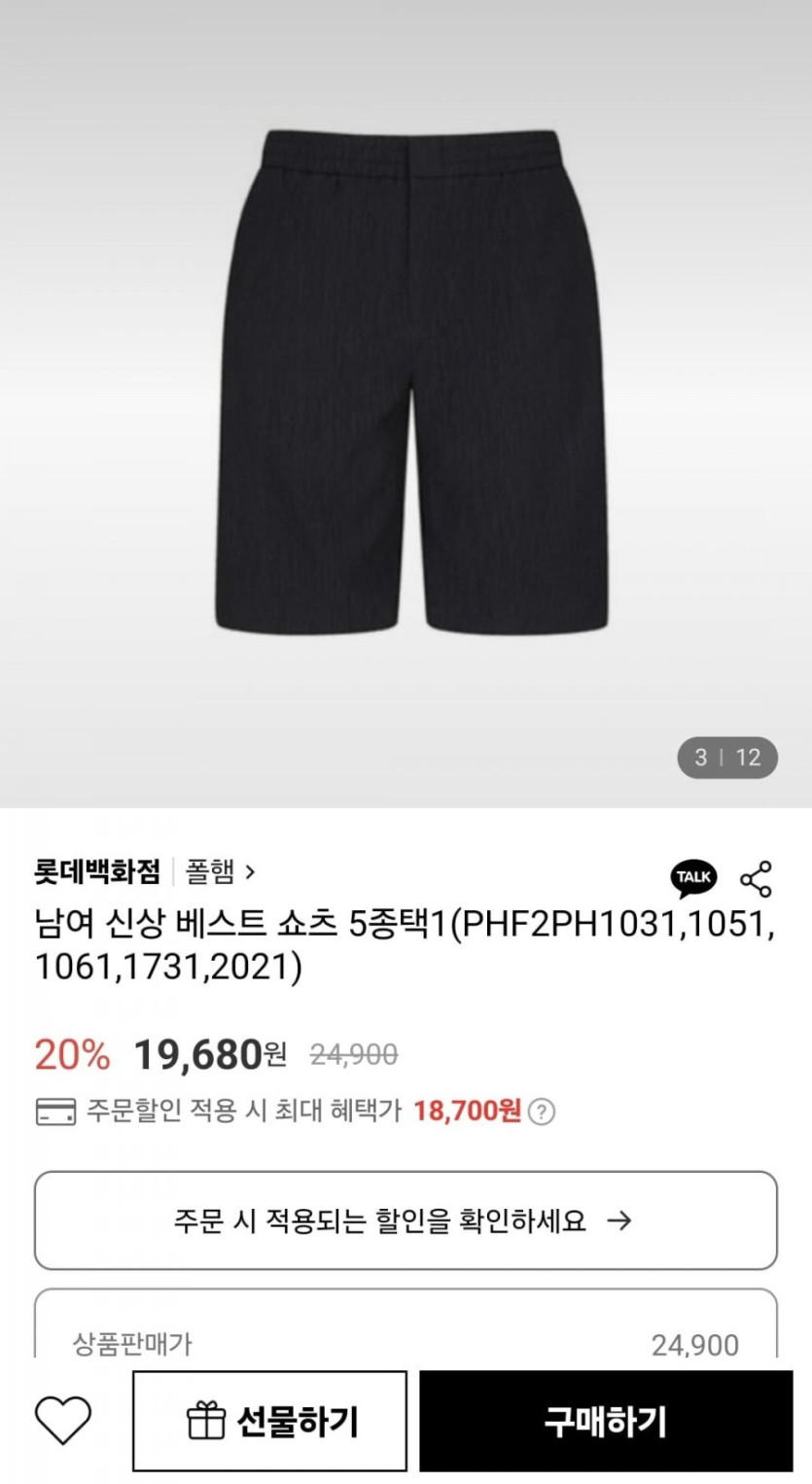Image resolution: width=812 pixels, height=1484 pixels.
Task: Add this product to wishlist
Action: (63, 1421)
